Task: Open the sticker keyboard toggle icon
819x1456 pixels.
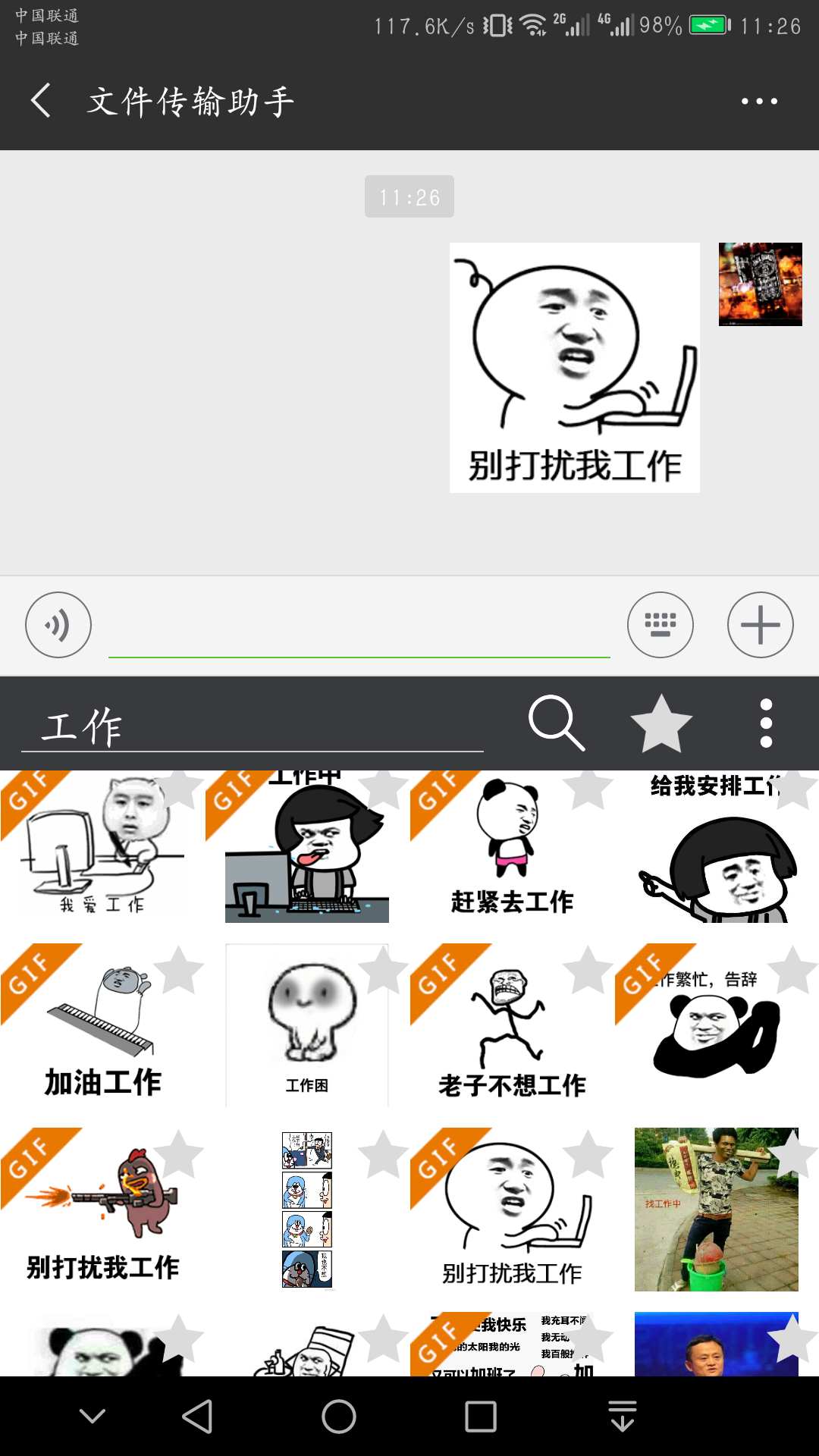Action: (660, 625)
